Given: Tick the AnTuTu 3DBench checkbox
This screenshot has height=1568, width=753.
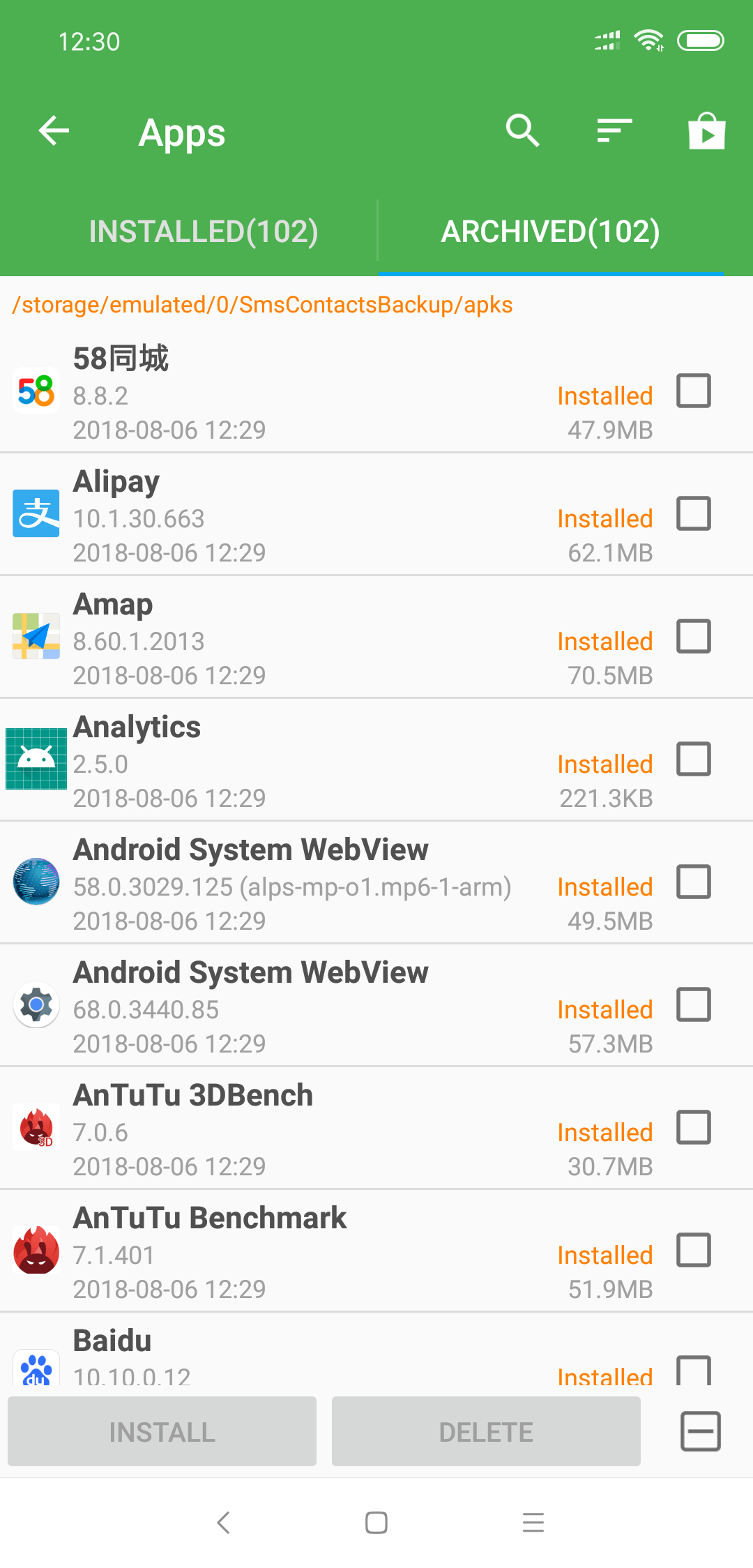Looking at the screenshot, I should coord(694,1127).
